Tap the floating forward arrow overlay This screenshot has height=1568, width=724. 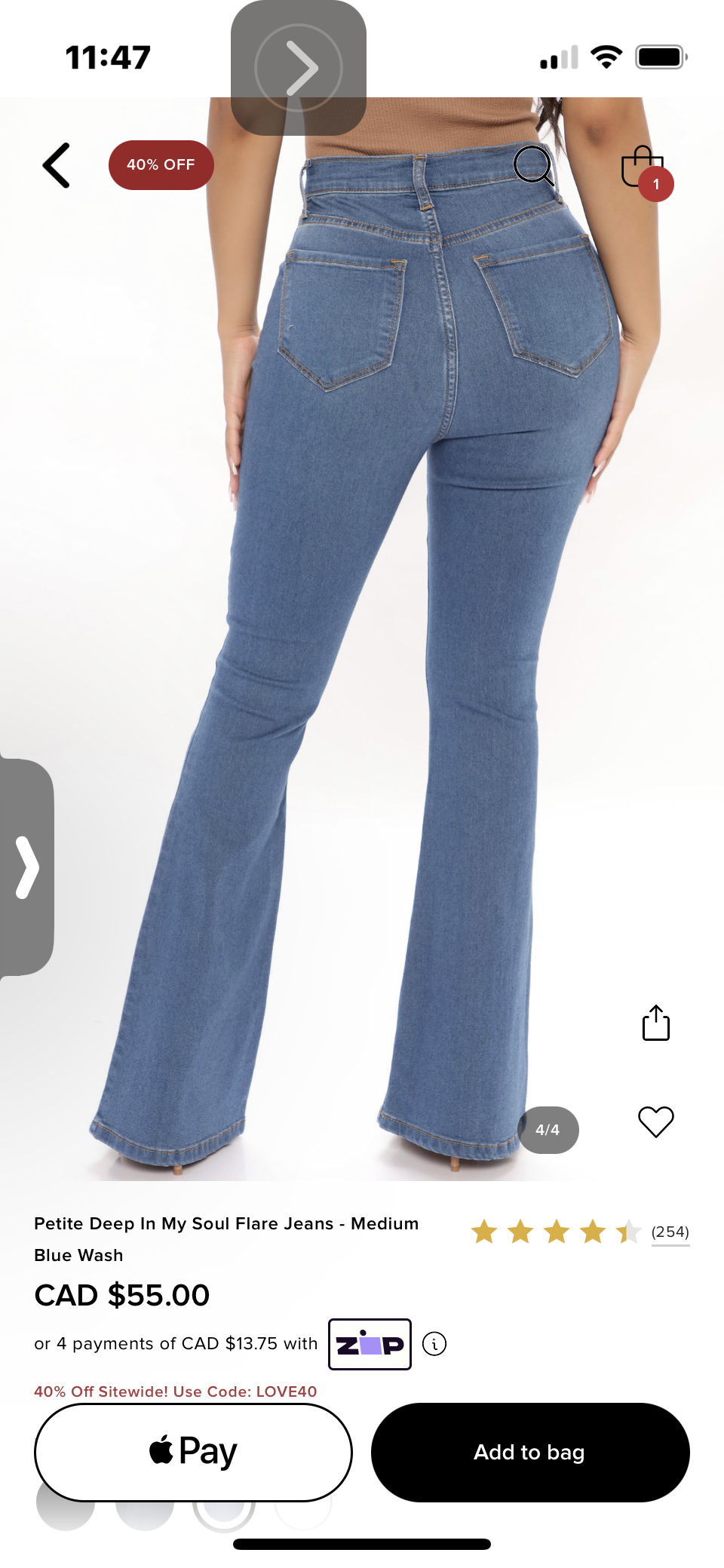(299, 68)
